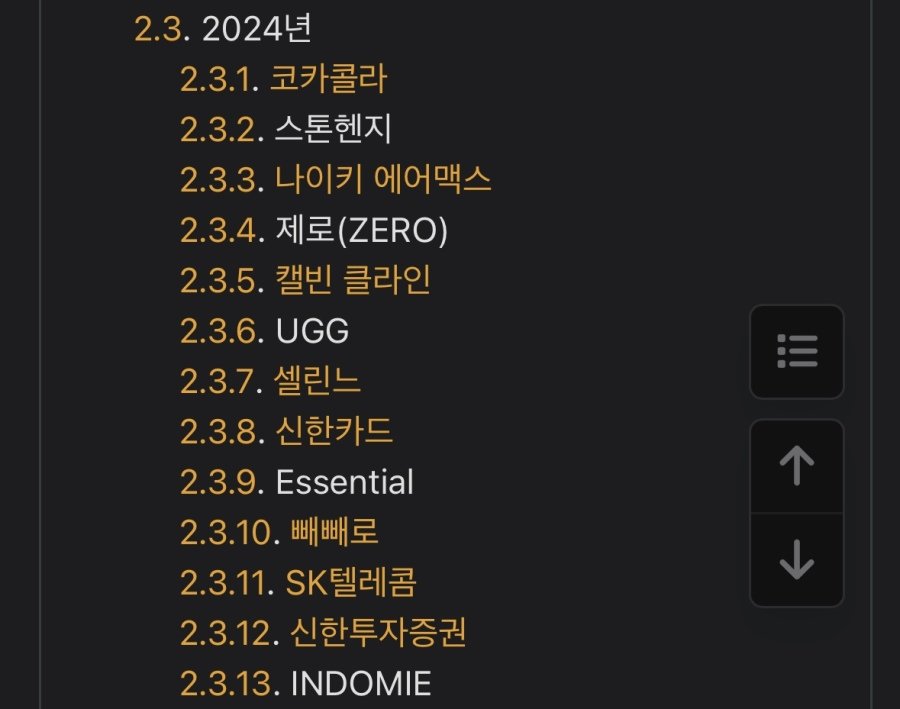Open the 신한카드 link

tap(334, 432)
